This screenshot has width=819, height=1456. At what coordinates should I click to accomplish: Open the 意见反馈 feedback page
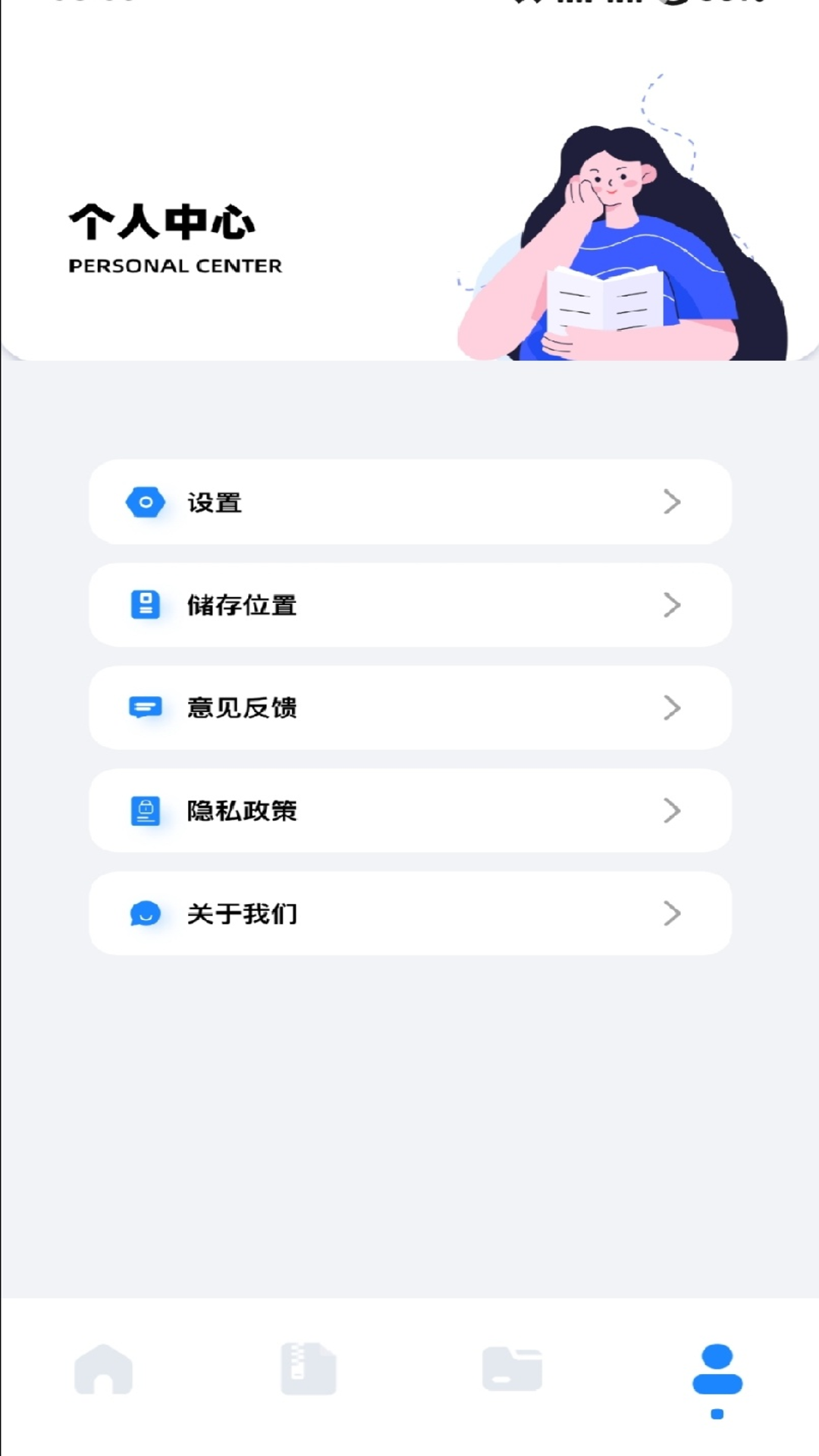click(409, 708)
